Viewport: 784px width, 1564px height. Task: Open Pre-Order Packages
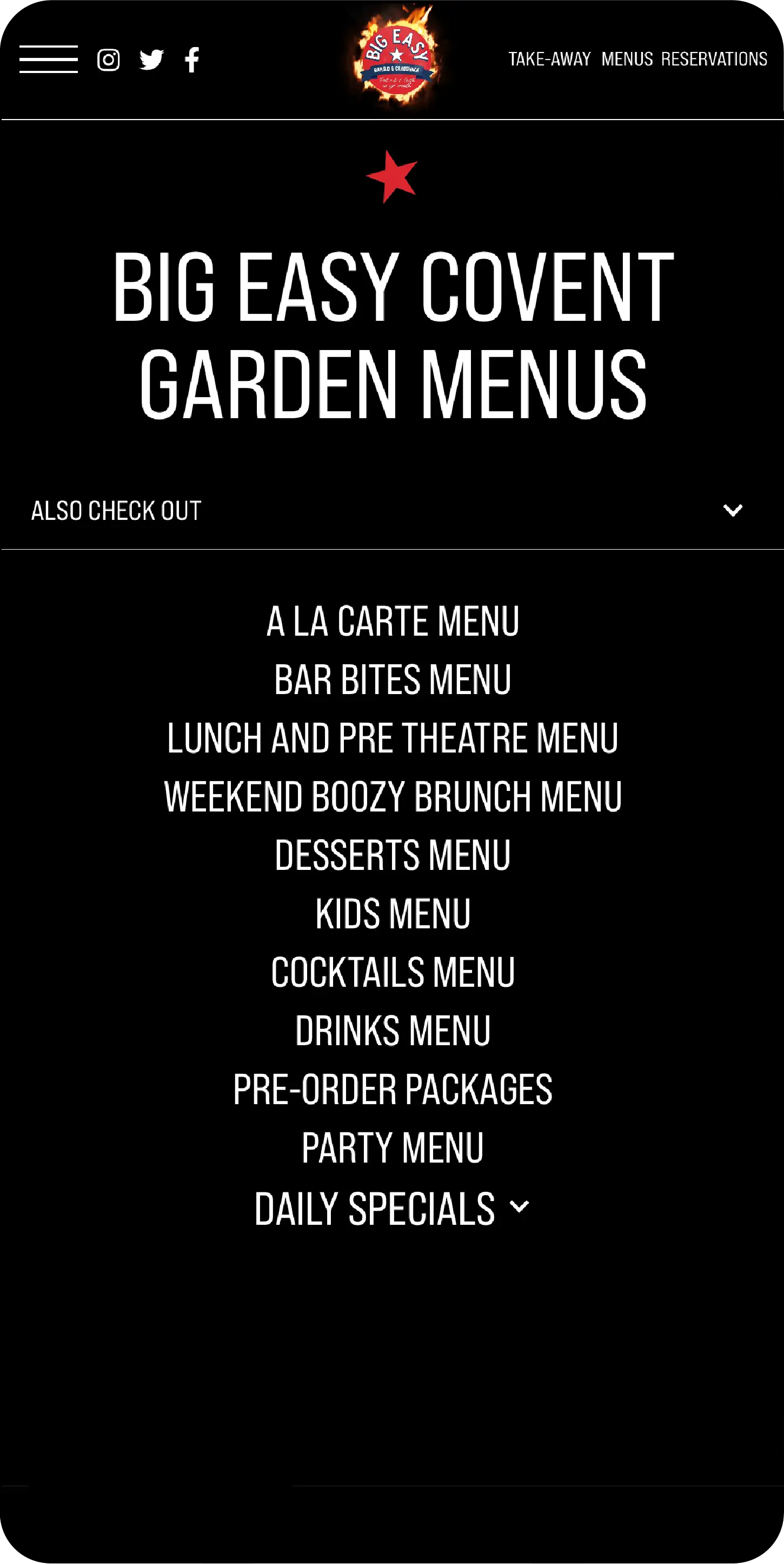click(x=393, y=1088)
